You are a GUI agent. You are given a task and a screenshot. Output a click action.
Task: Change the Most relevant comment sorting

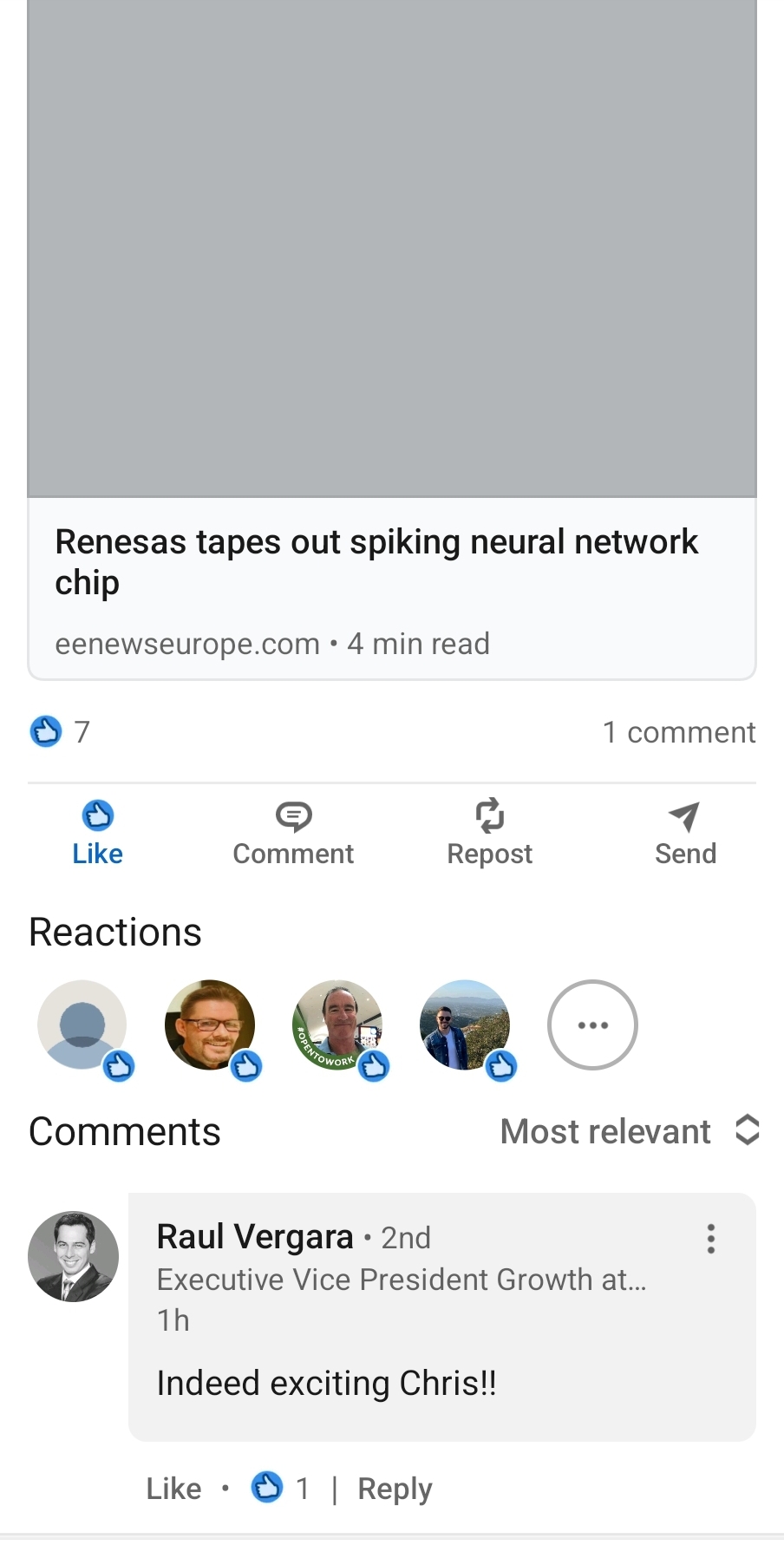click(629, 1131)
